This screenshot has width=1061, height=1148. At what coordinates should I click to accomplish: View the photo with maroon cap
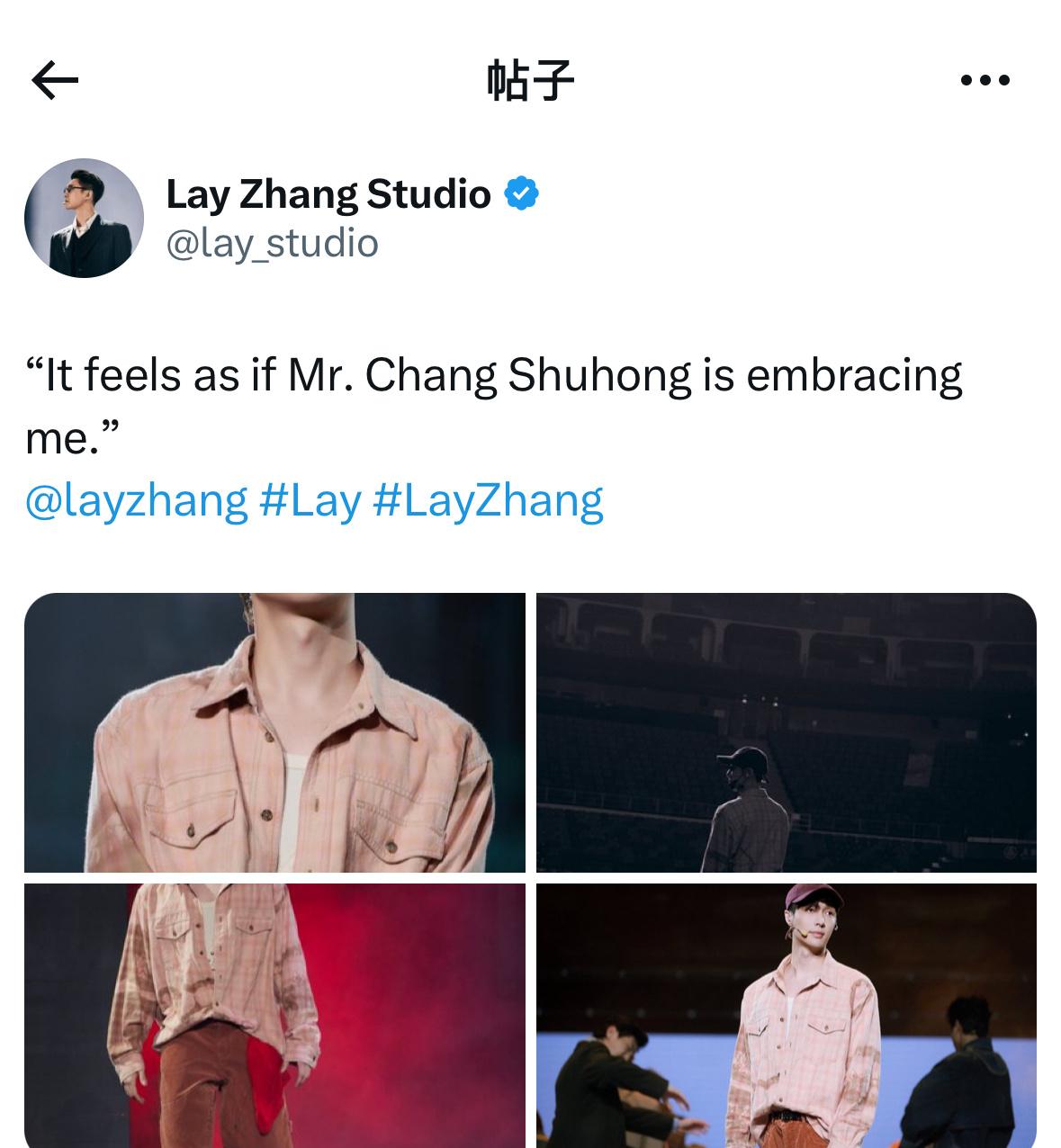coord(786,1015)
